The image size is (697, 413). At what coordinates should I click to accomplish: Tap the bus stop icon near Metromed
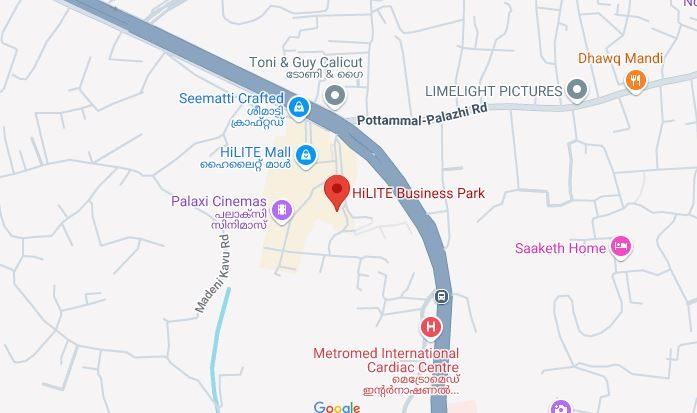point(442,297)
